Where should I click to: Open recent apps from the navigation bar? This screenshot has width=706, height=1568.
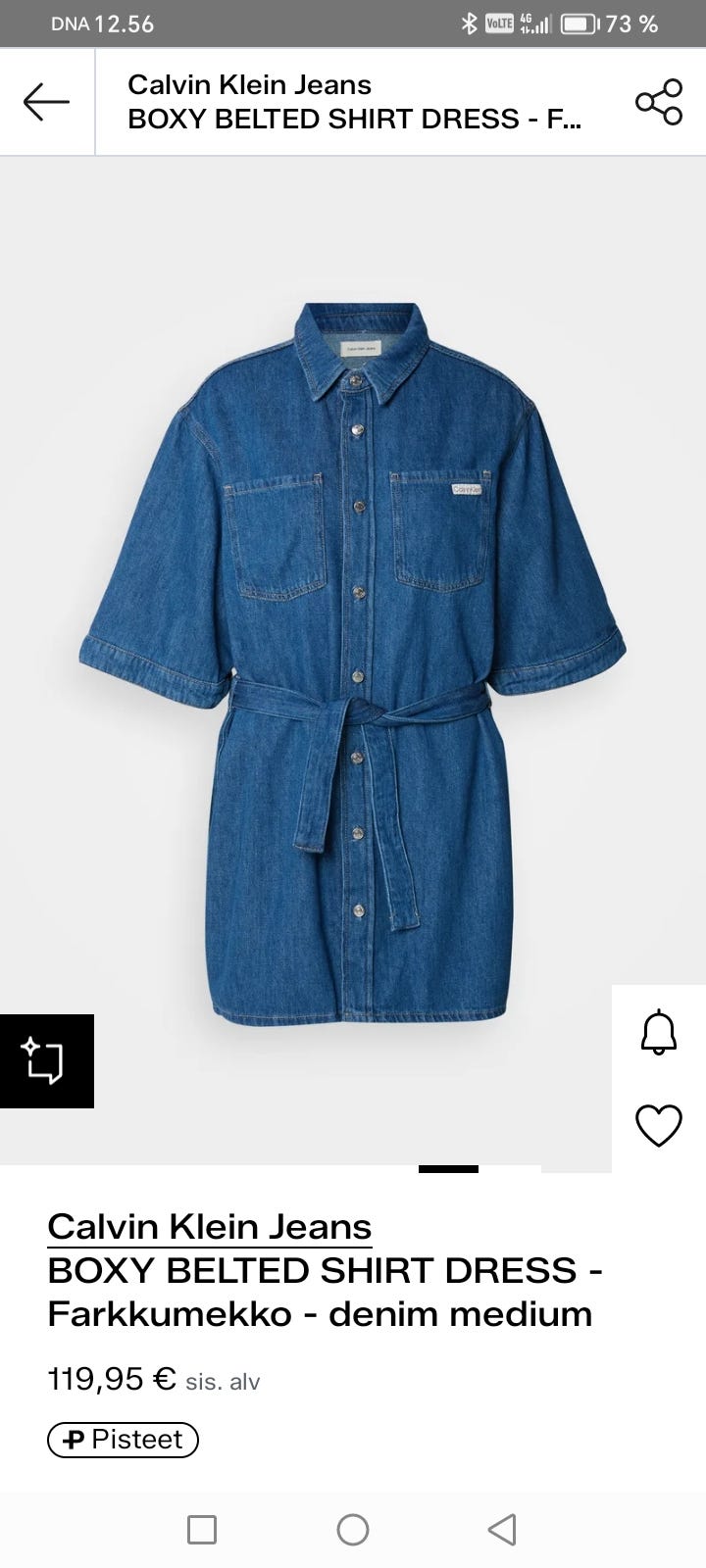click(x=202, y=1530)
